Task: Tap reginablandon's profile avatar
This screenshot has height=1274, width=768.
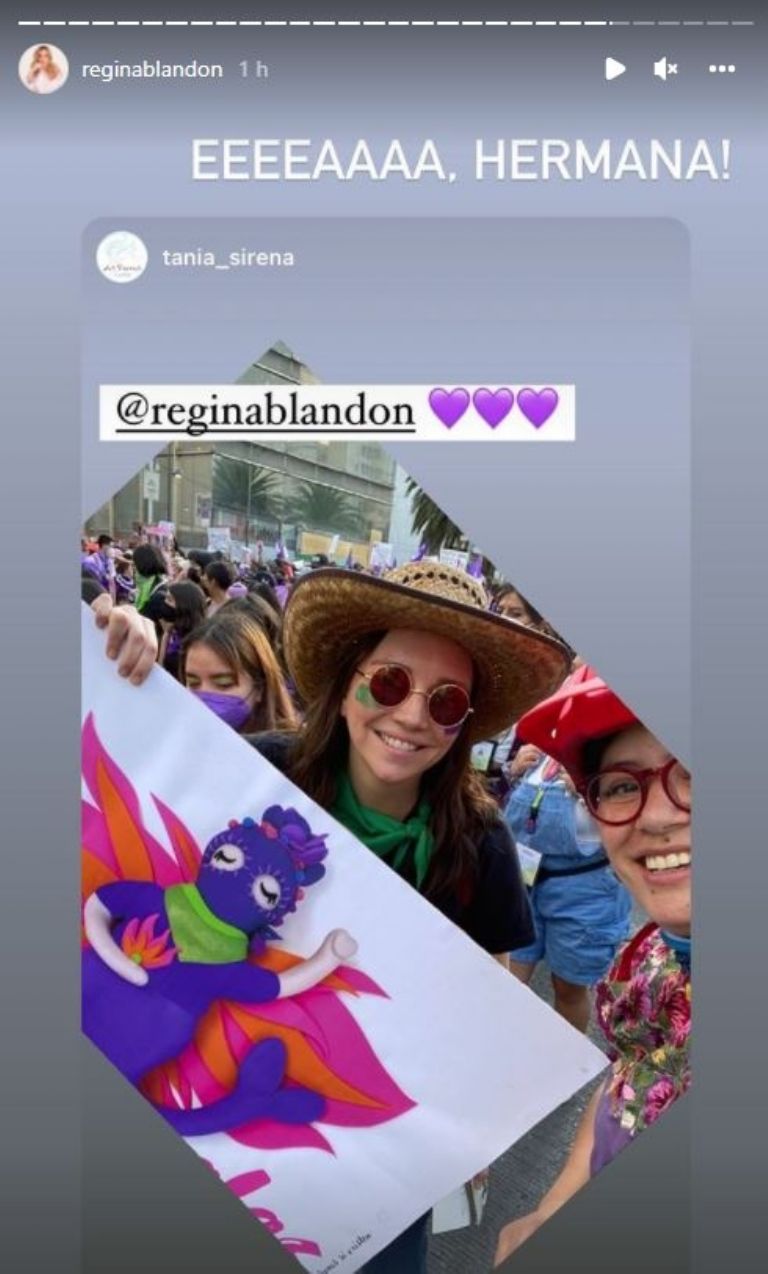Action: 43,69
